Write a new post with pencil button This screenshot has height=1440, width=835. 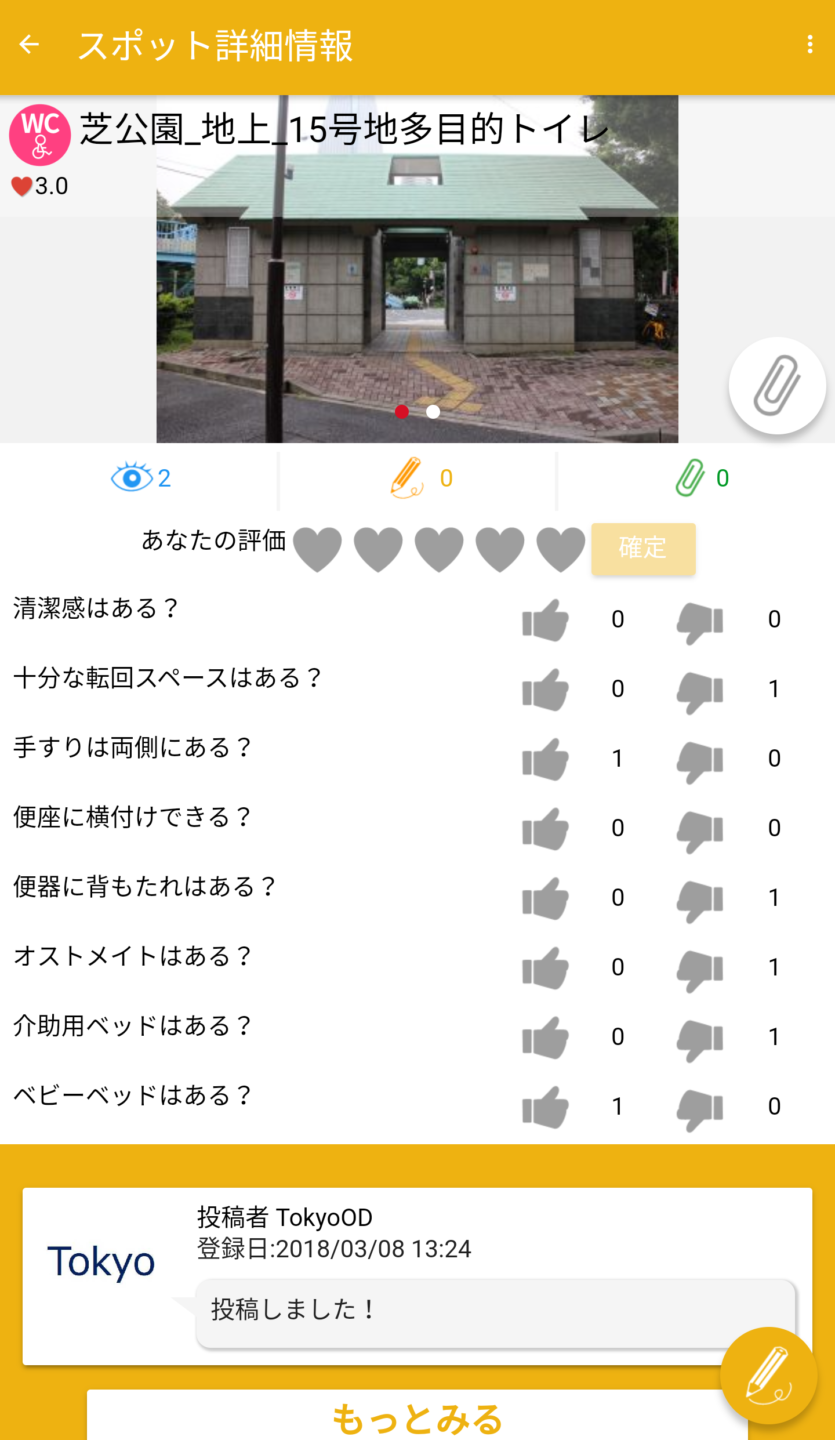(x=768, y=1375)
